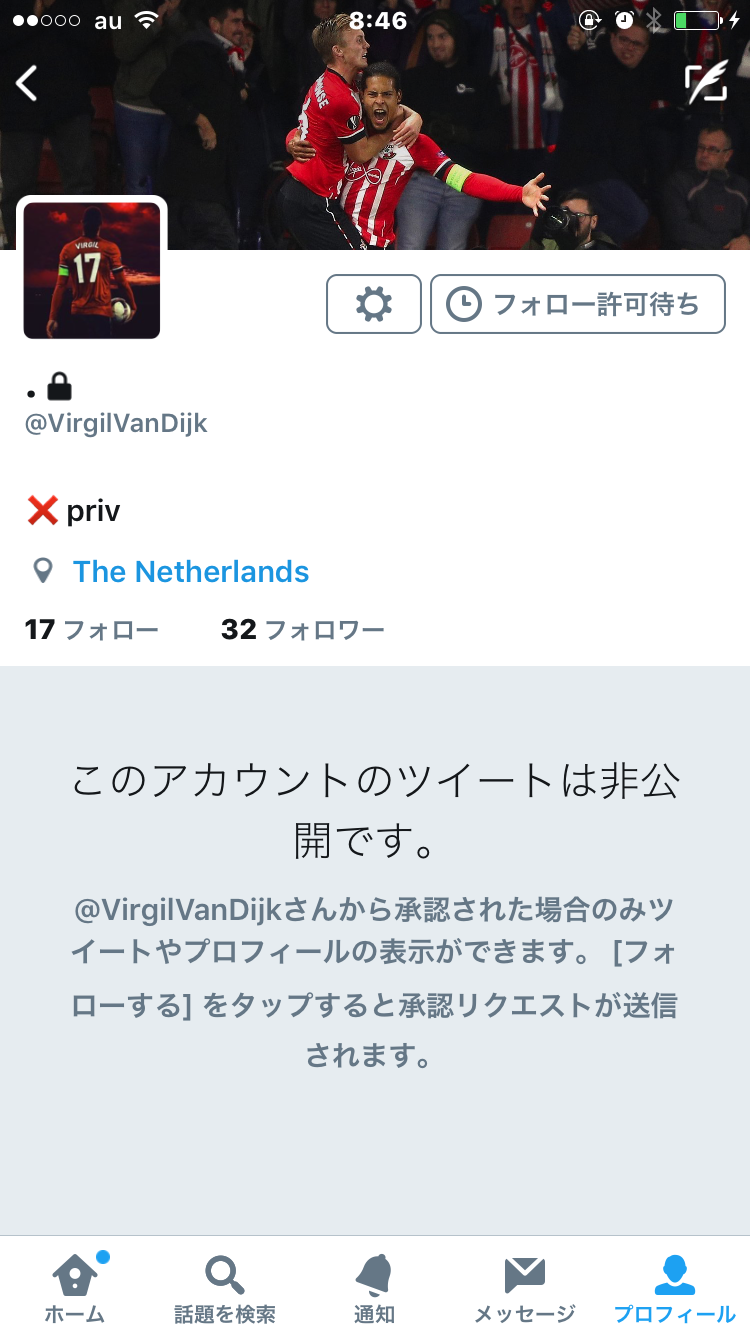View the 32 フォロワー followers list
The height and width of the screenshot is (1334, 750).
click(302, 630)
